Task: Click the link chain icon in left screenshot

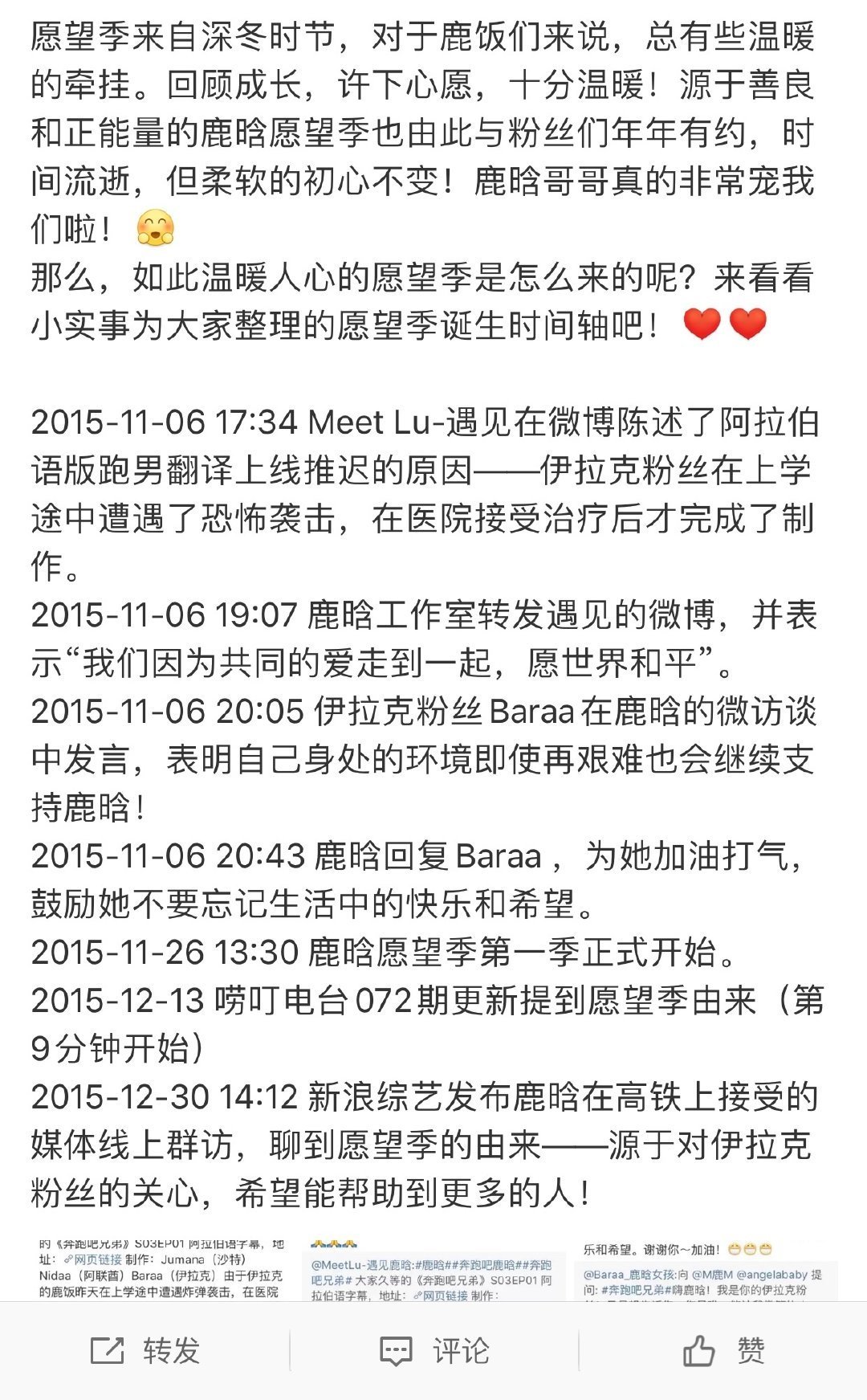Action: 68,1257
